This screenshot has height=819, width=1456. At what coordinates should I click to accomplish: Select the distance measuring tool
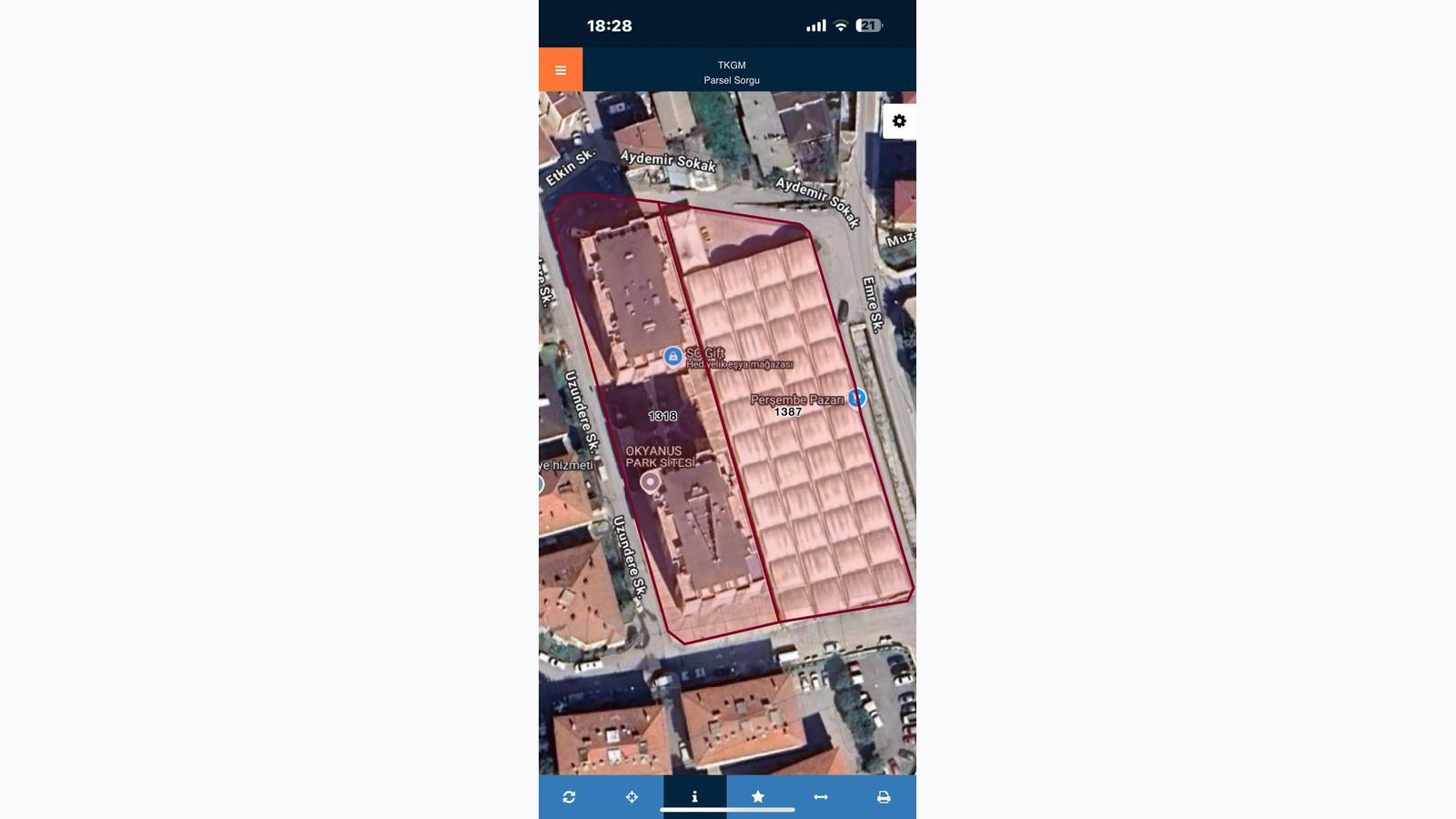coord(820,797)
